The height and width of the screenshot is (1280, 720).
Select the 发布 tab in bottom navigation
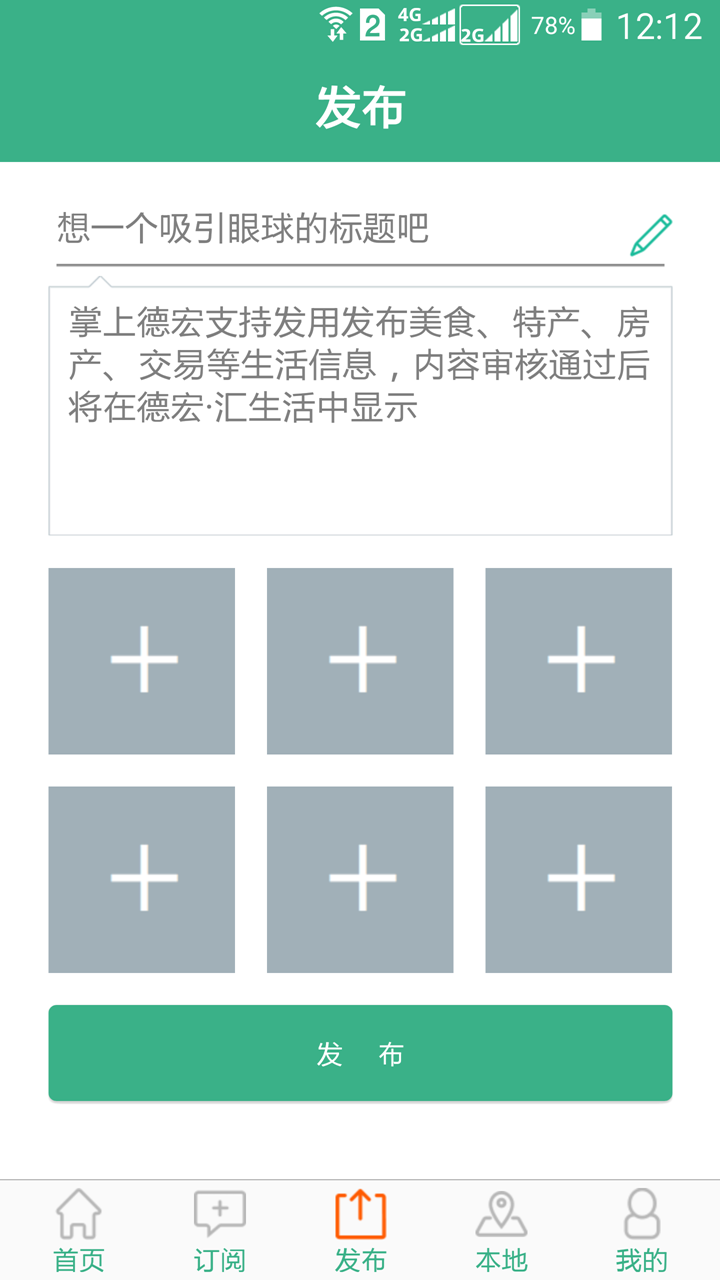tap(360, 1230)
